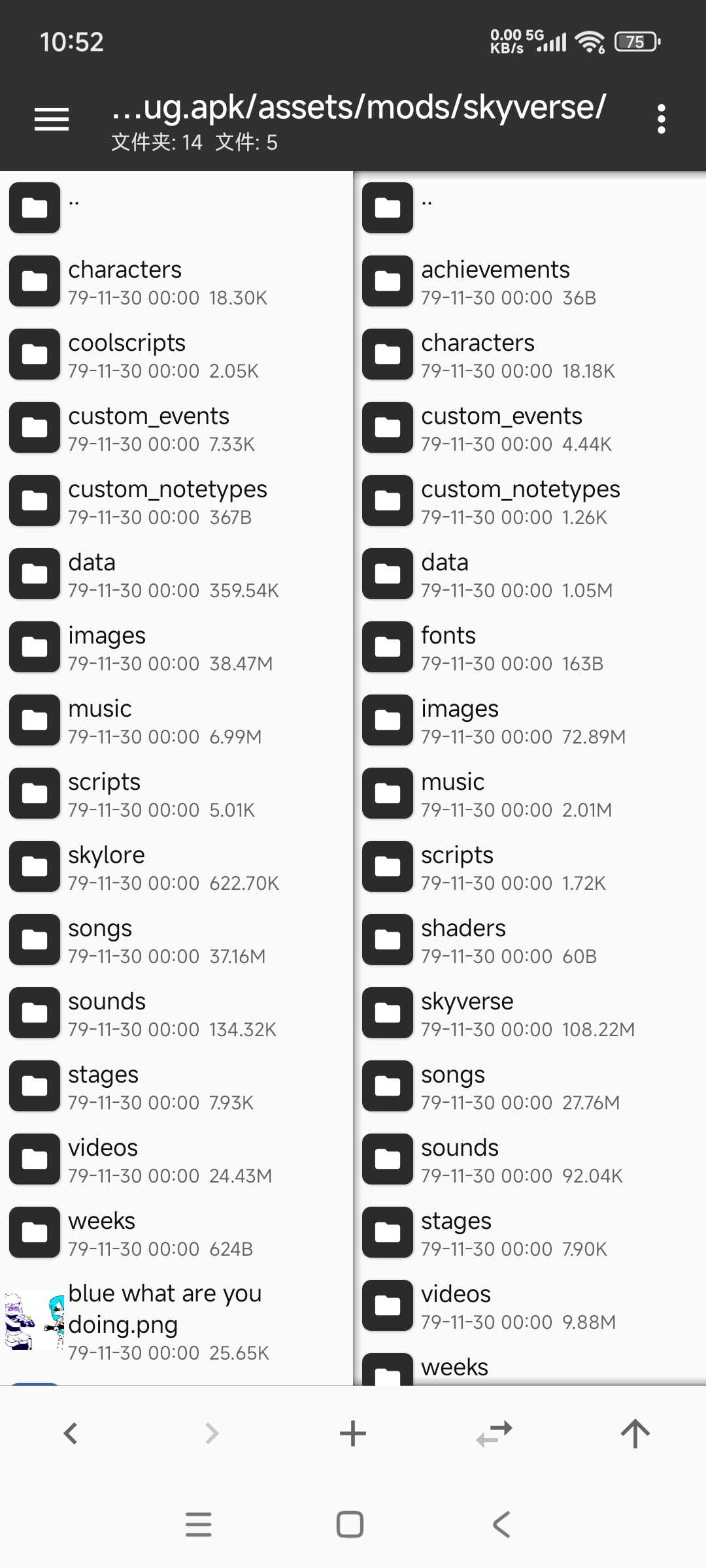The height and width of the screenshot is (1568, 706).
Task: Tap the system home button
Action: (350, 1524)
